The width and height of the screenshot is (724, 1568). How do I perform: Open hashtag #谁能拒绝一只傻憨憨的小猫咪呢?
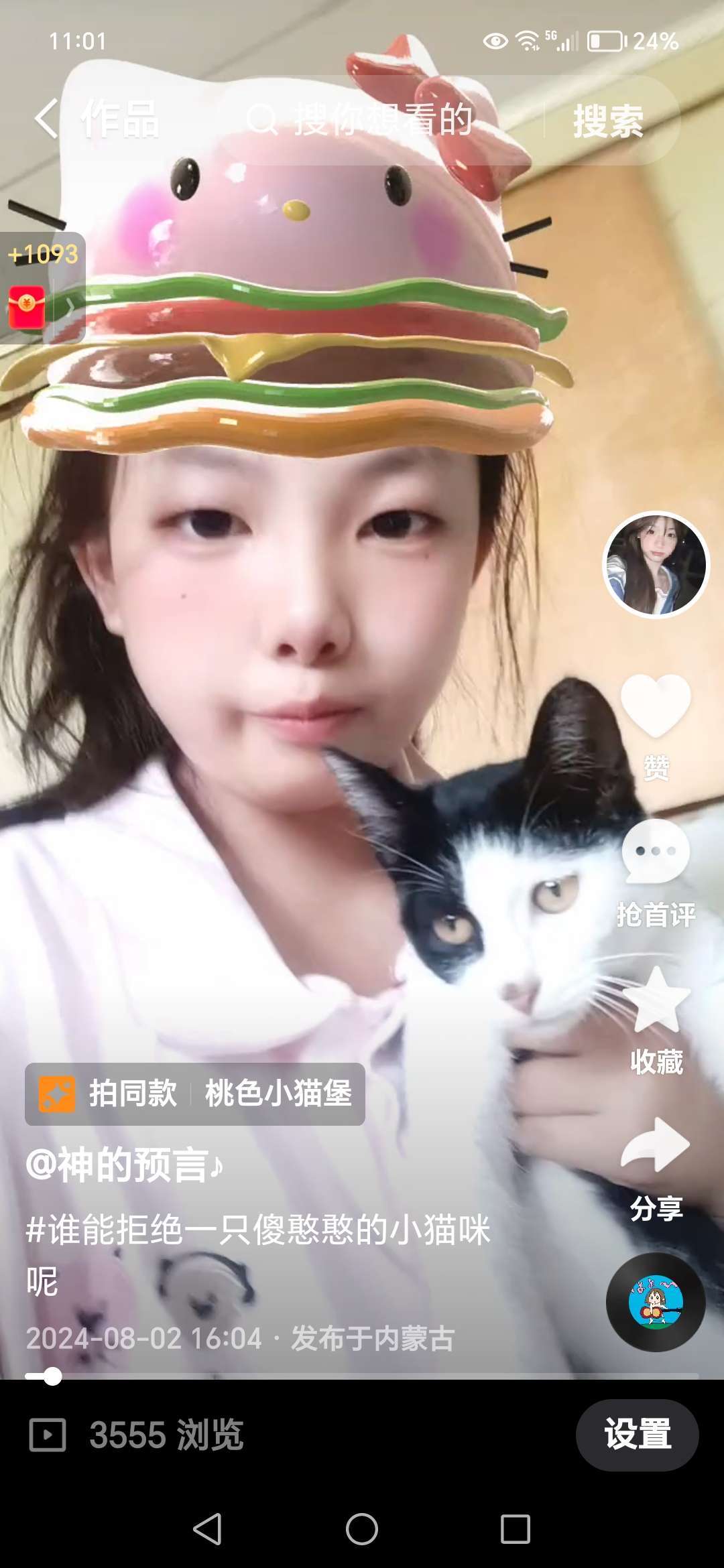click(x=258, y=1230)
